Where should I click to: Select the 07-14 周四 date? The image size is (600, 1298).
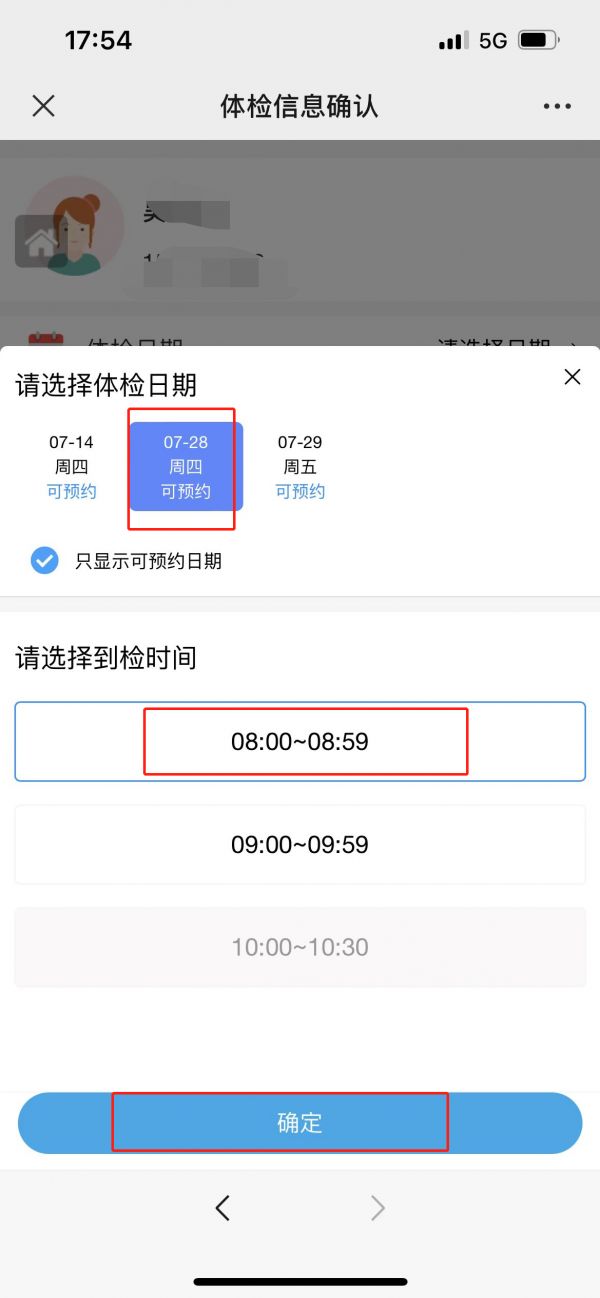tap(72, 466)
